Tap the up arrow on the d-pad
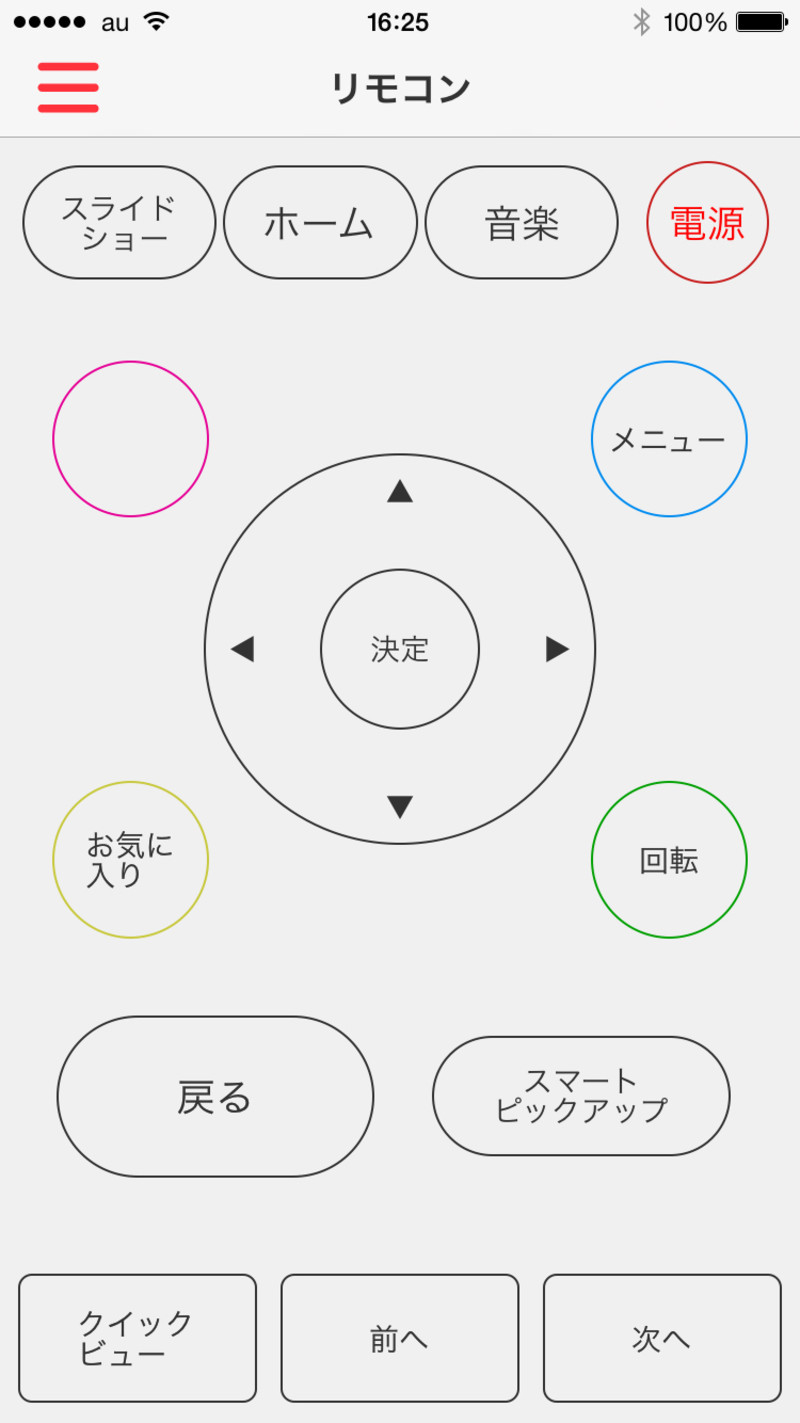 [400, 491]
